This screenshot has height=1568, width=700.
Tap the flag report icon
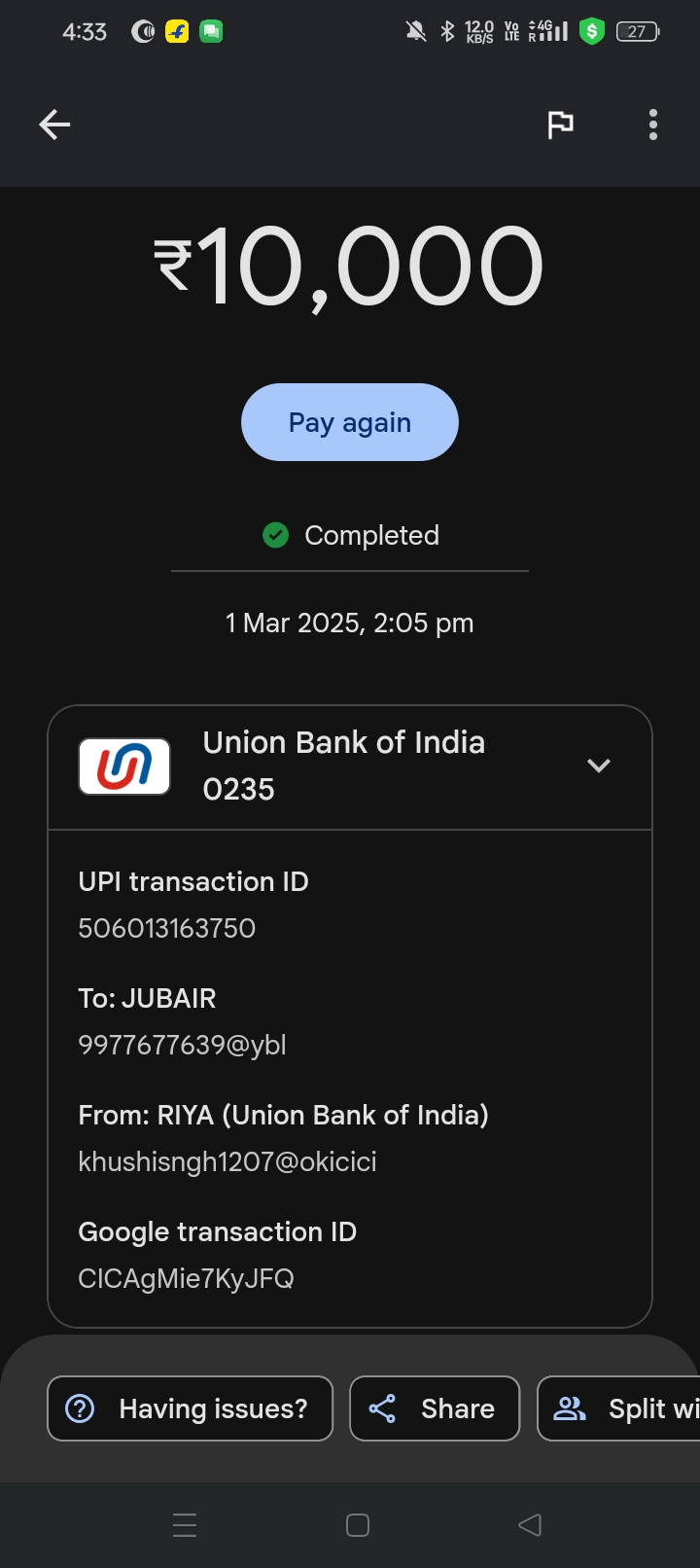pyautogui.click(x=560, y=125)
